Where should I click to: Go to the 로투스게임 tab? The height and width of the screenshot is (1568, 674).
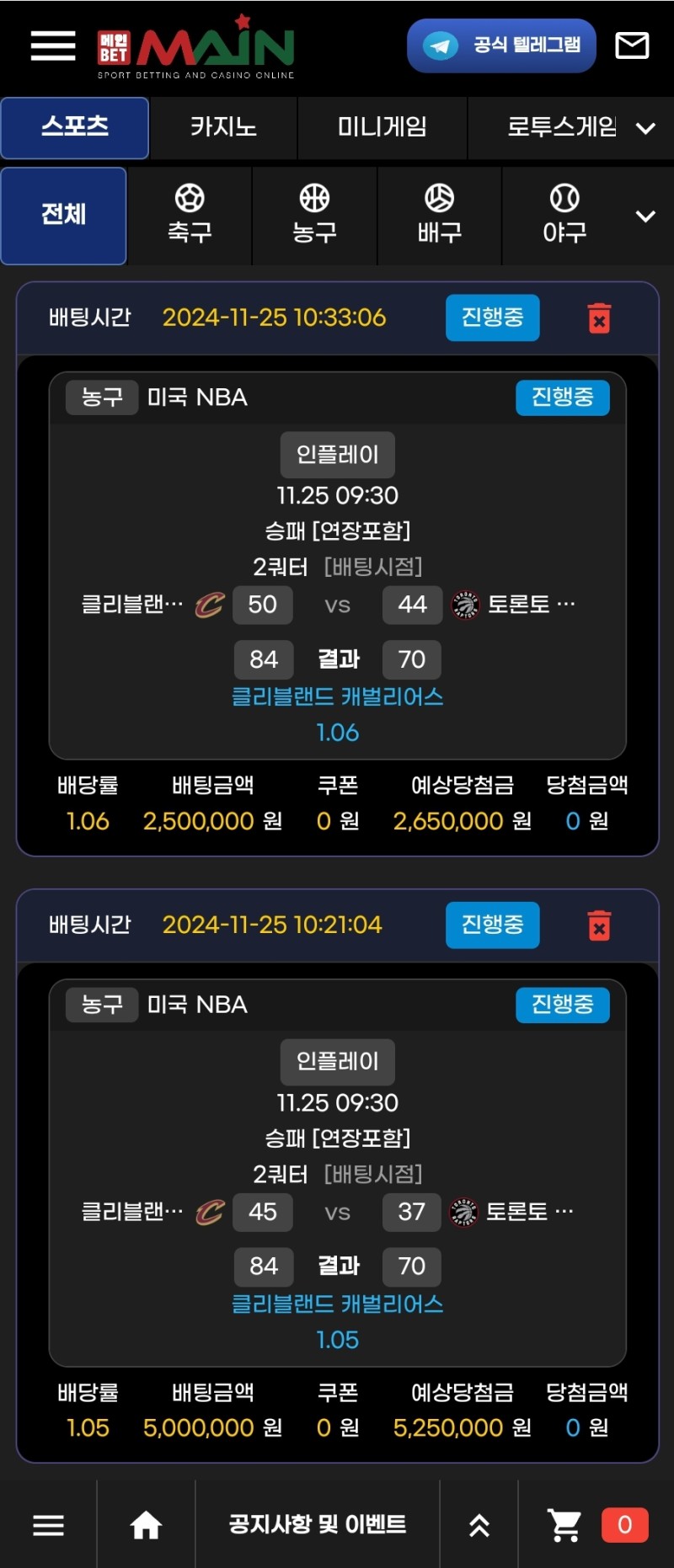[561, 127]
